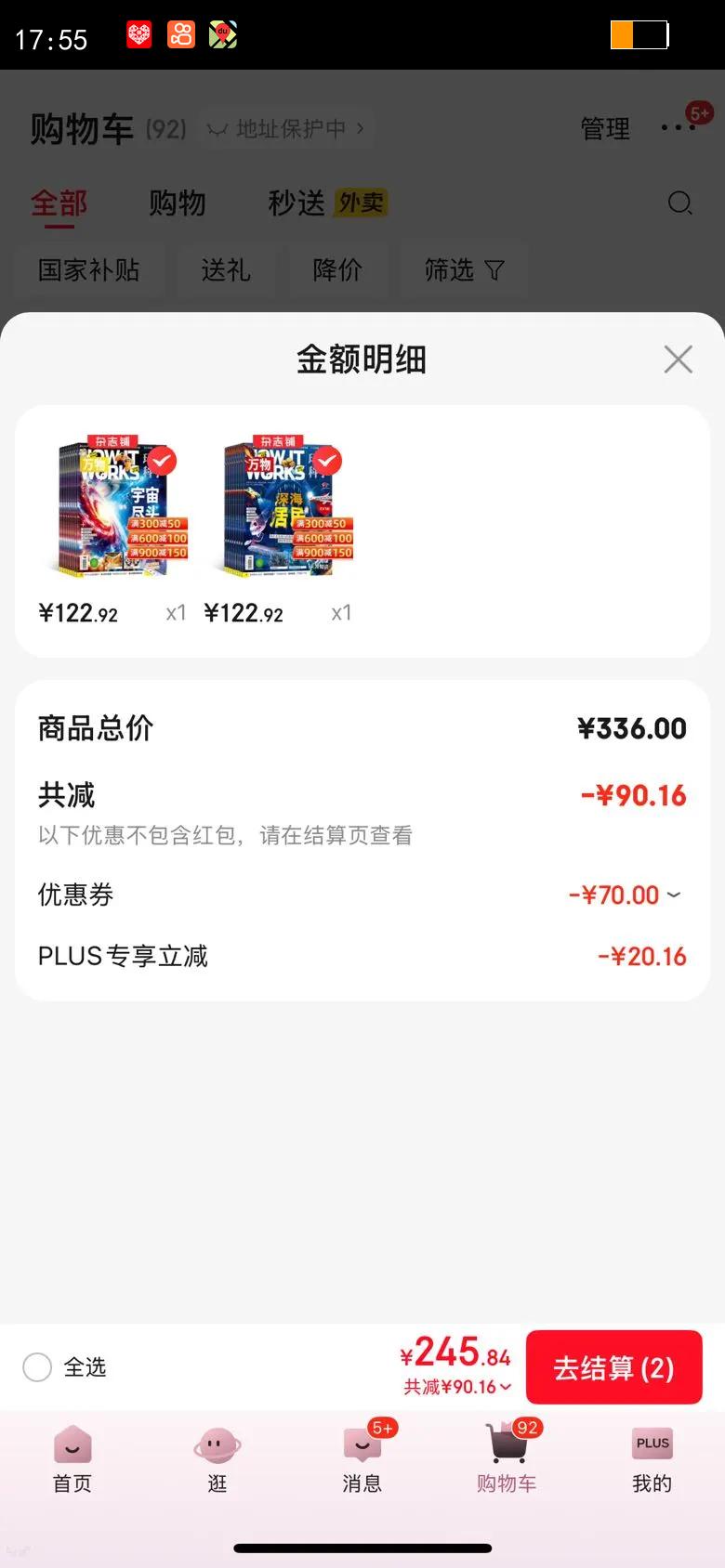This screenshot has height=1568, width=725.
Task: Switch to the 逛 tab
Action: point(217,1458)
